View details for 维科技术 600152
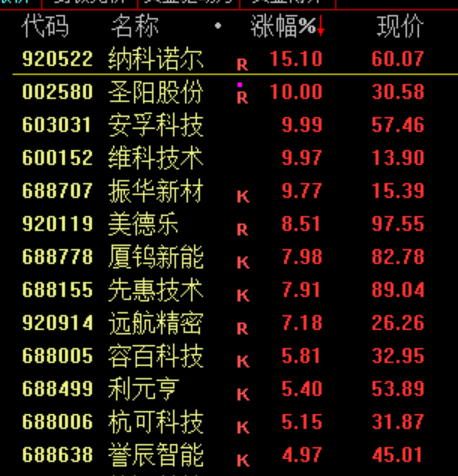This screenshot has width=458, height=476. pyautogui.click(x=229, y=158)
